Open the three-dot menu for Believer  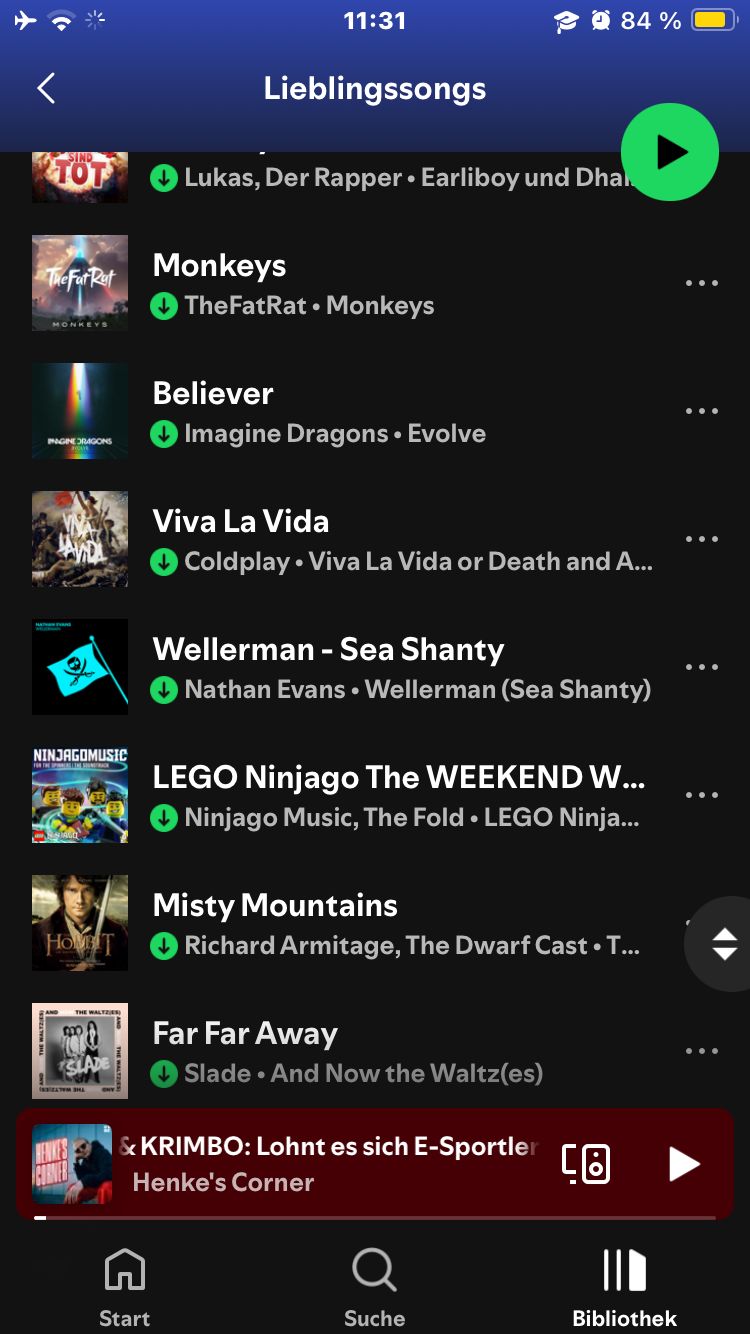tap(701, 411)
